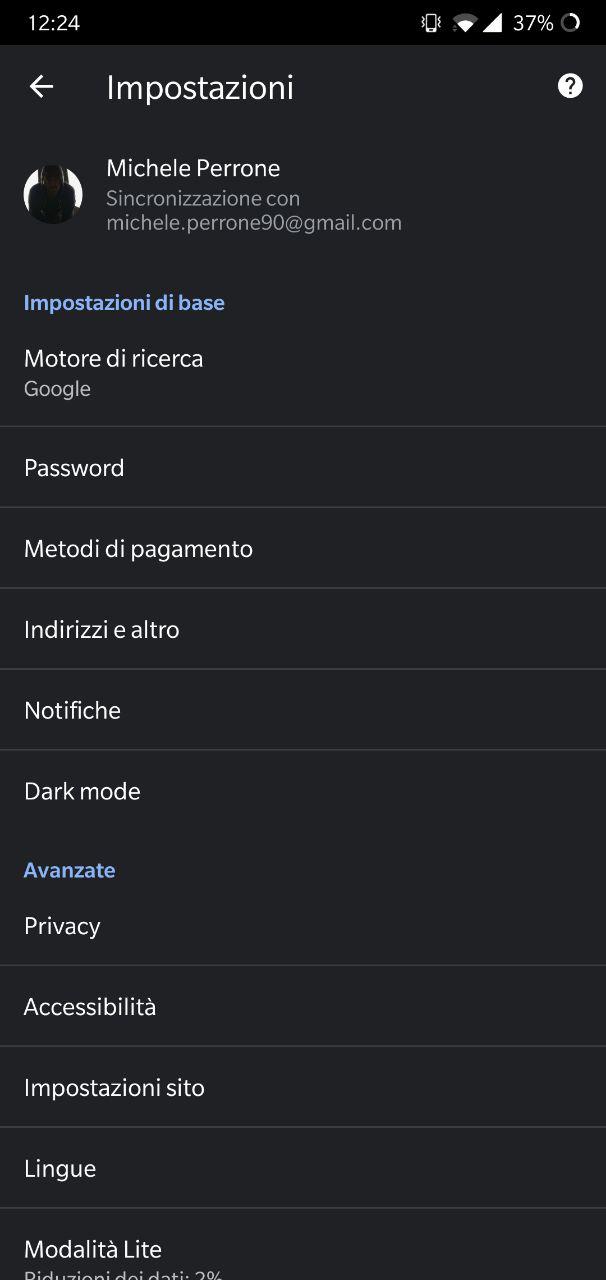Open Accessibilità settings
This screenshot has height=1280, width=606.
[x=303, y=1007]
